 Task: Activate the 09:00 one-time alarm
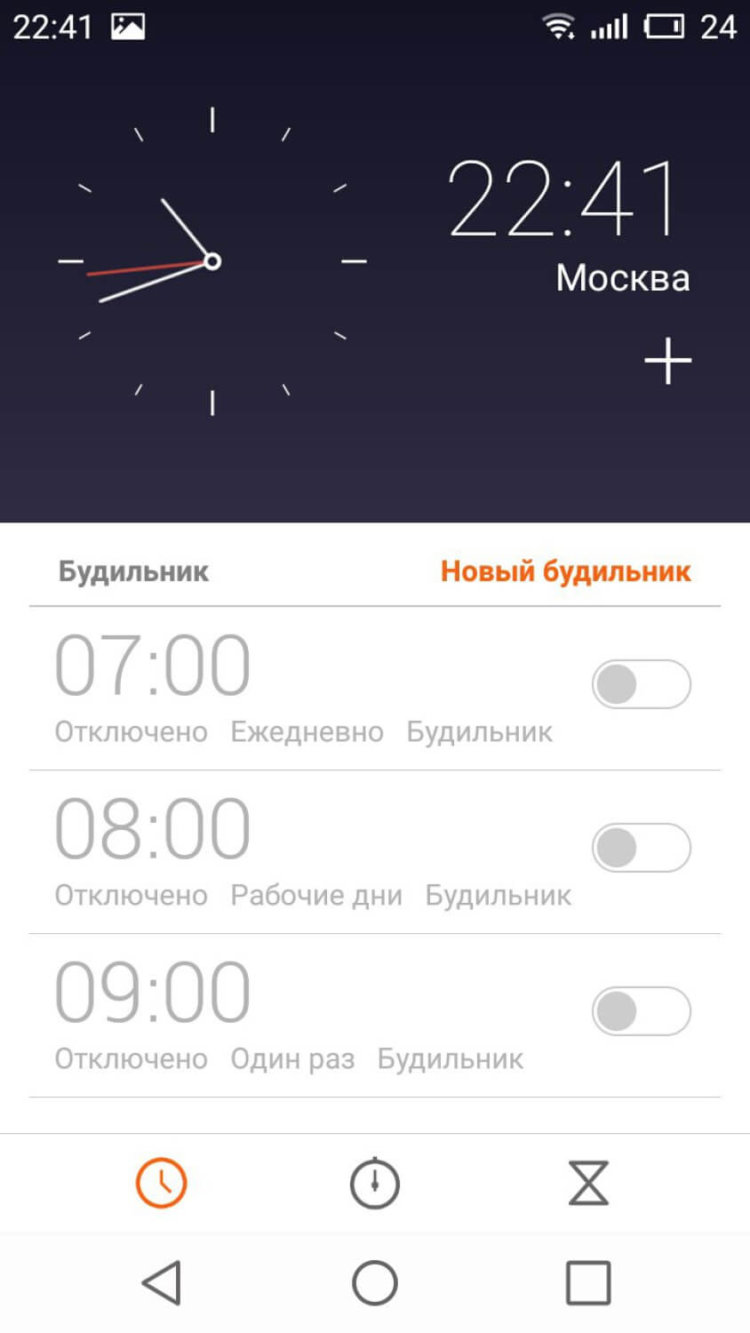click(643, 1012)
